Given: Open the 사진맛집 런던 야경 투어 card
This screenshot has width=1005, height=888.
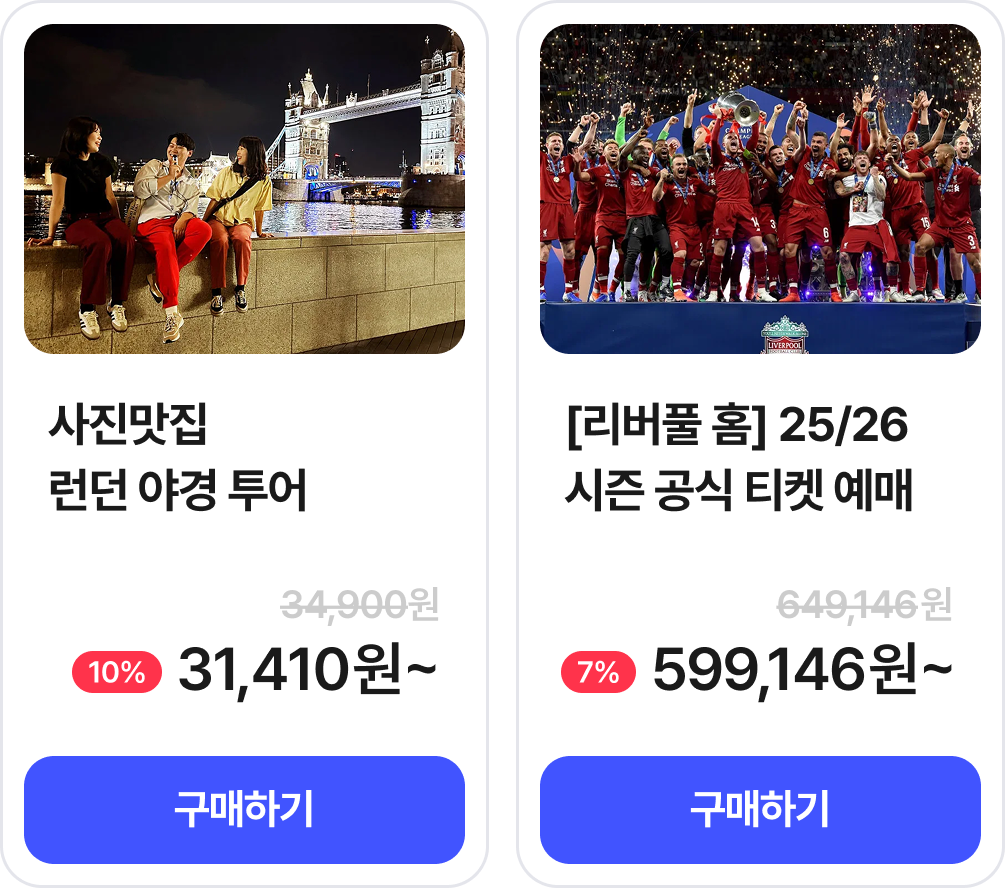Looking at the screenshot, I should click(x=244, y=190).
